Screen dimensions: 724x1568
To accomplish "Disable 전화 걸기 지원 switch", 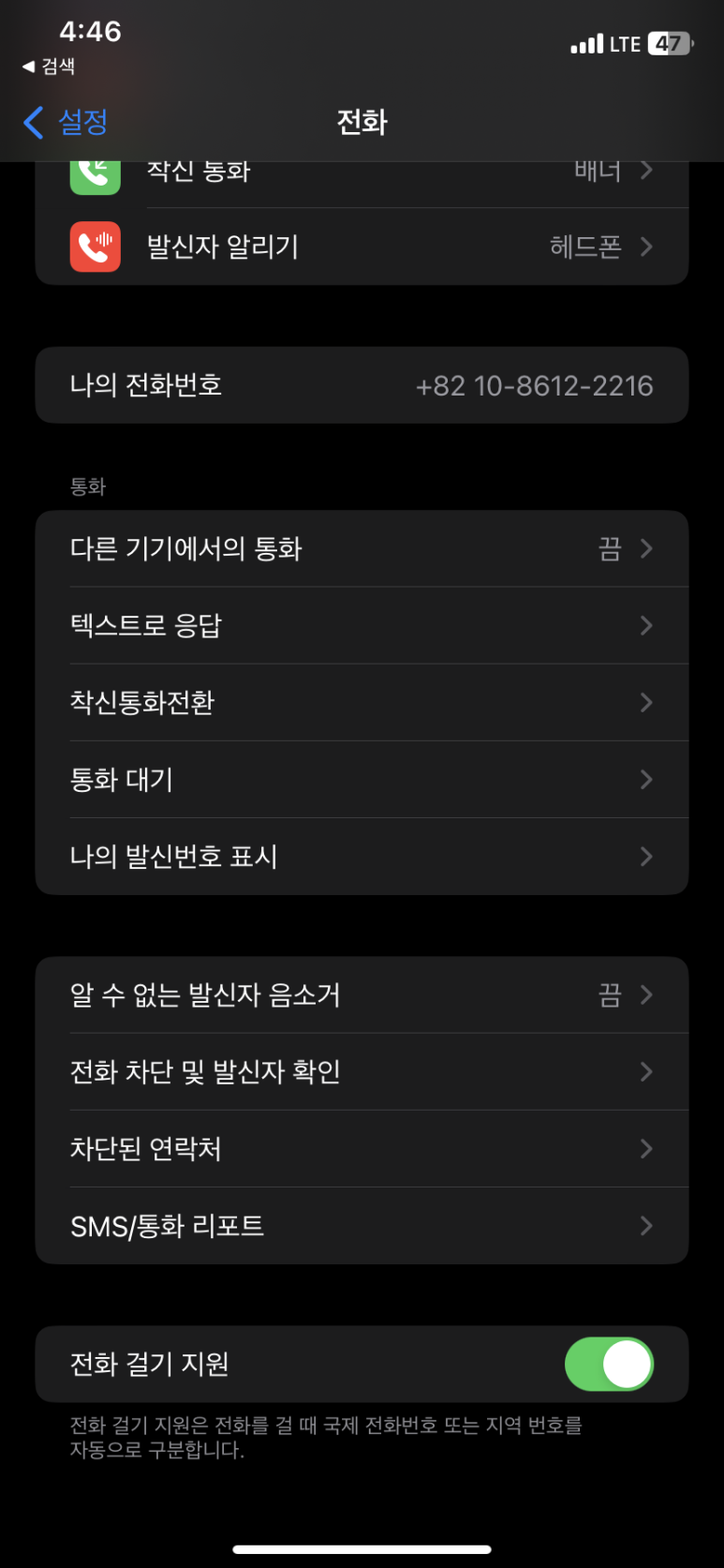I will pos(609,1365).
